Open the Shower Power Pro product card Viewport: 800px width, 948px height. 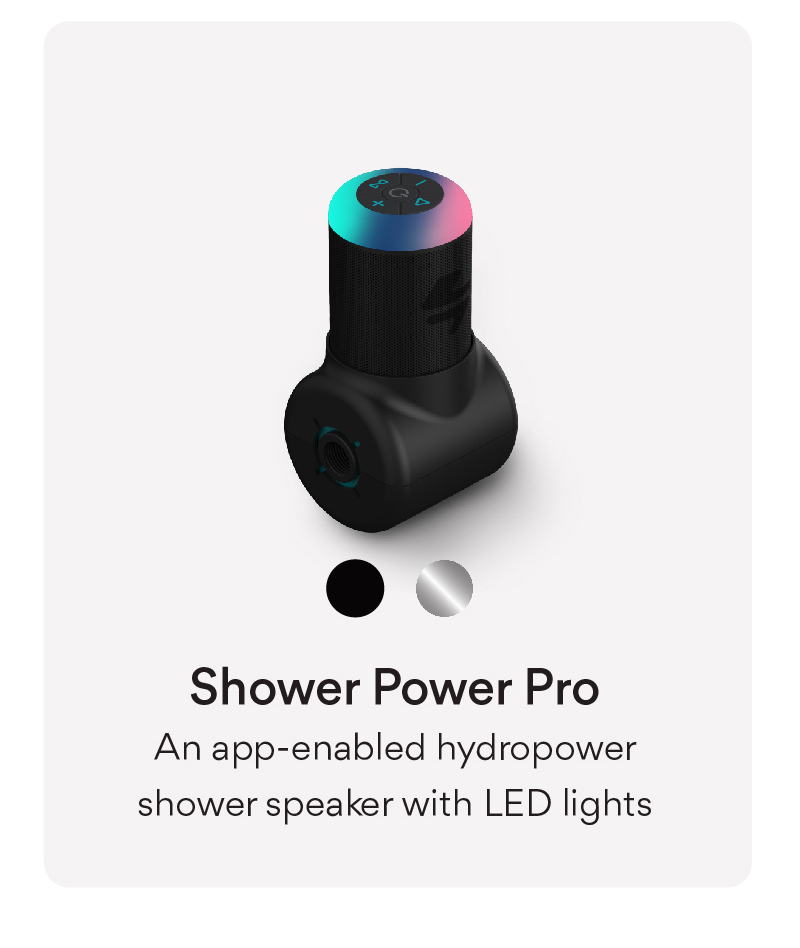point(394,688)
